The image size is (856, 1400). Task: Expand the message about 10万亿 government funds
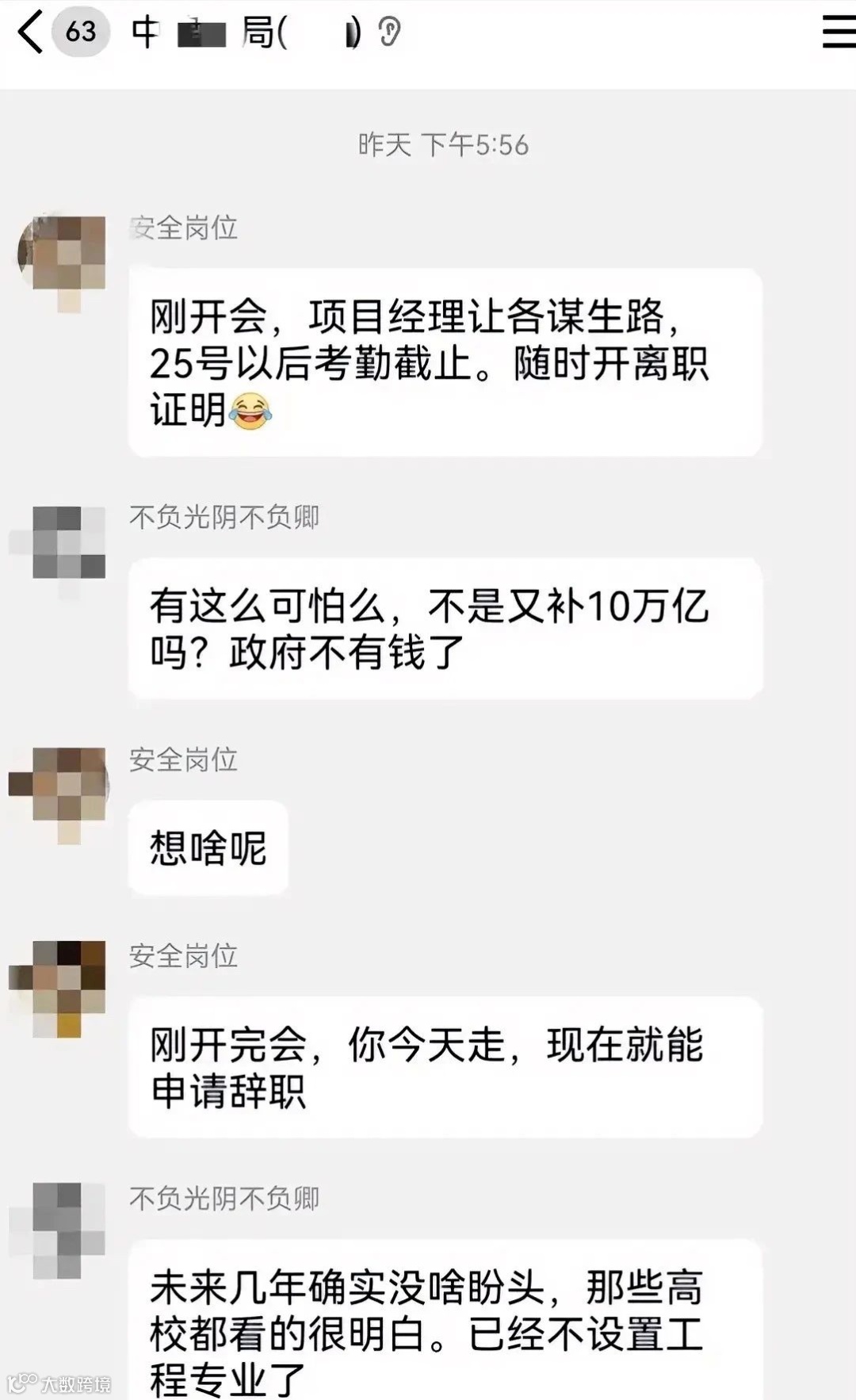point(444,630)
